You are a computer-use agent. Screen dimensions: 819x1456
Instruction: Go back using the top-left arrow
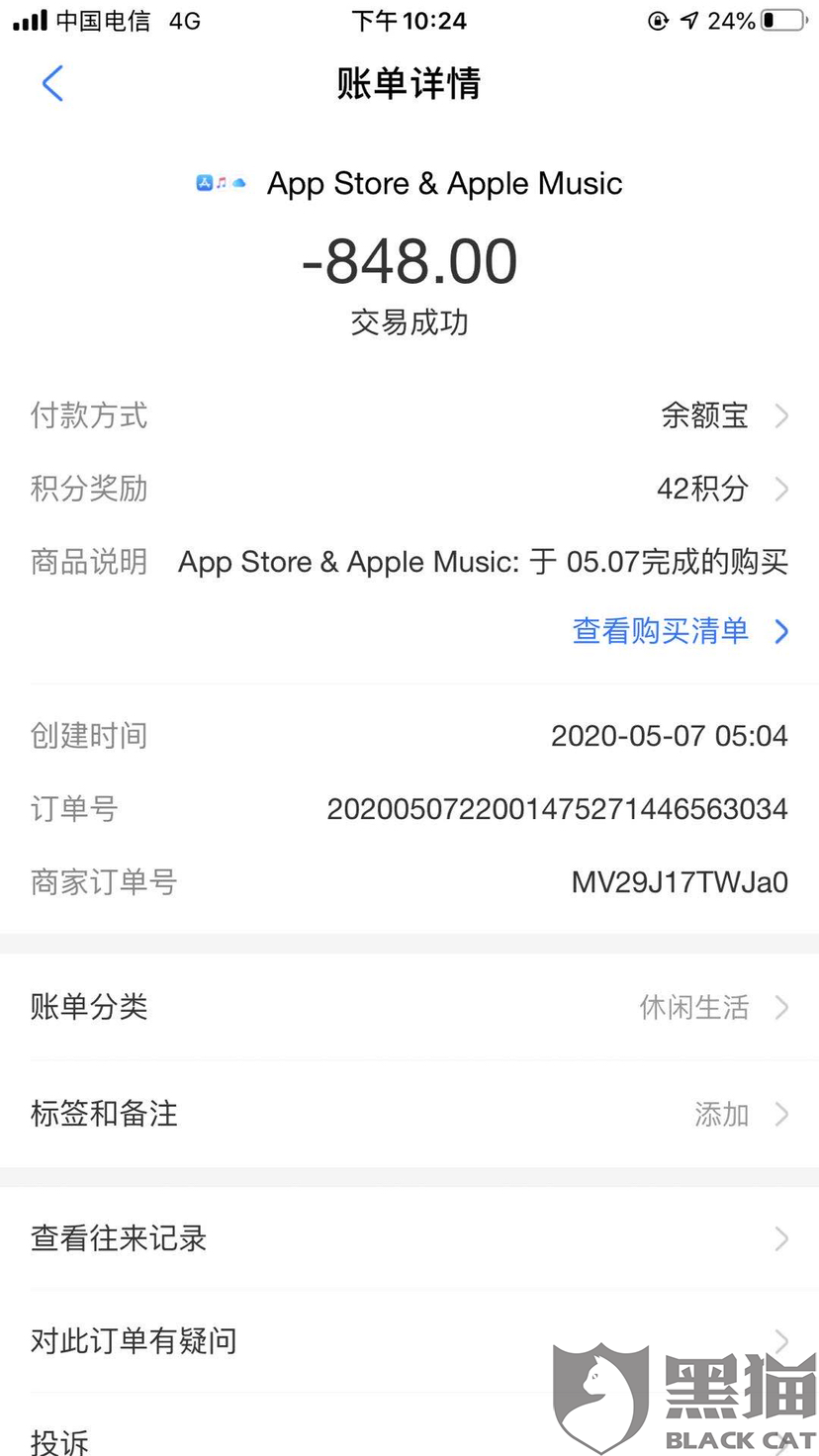(52, 84)
